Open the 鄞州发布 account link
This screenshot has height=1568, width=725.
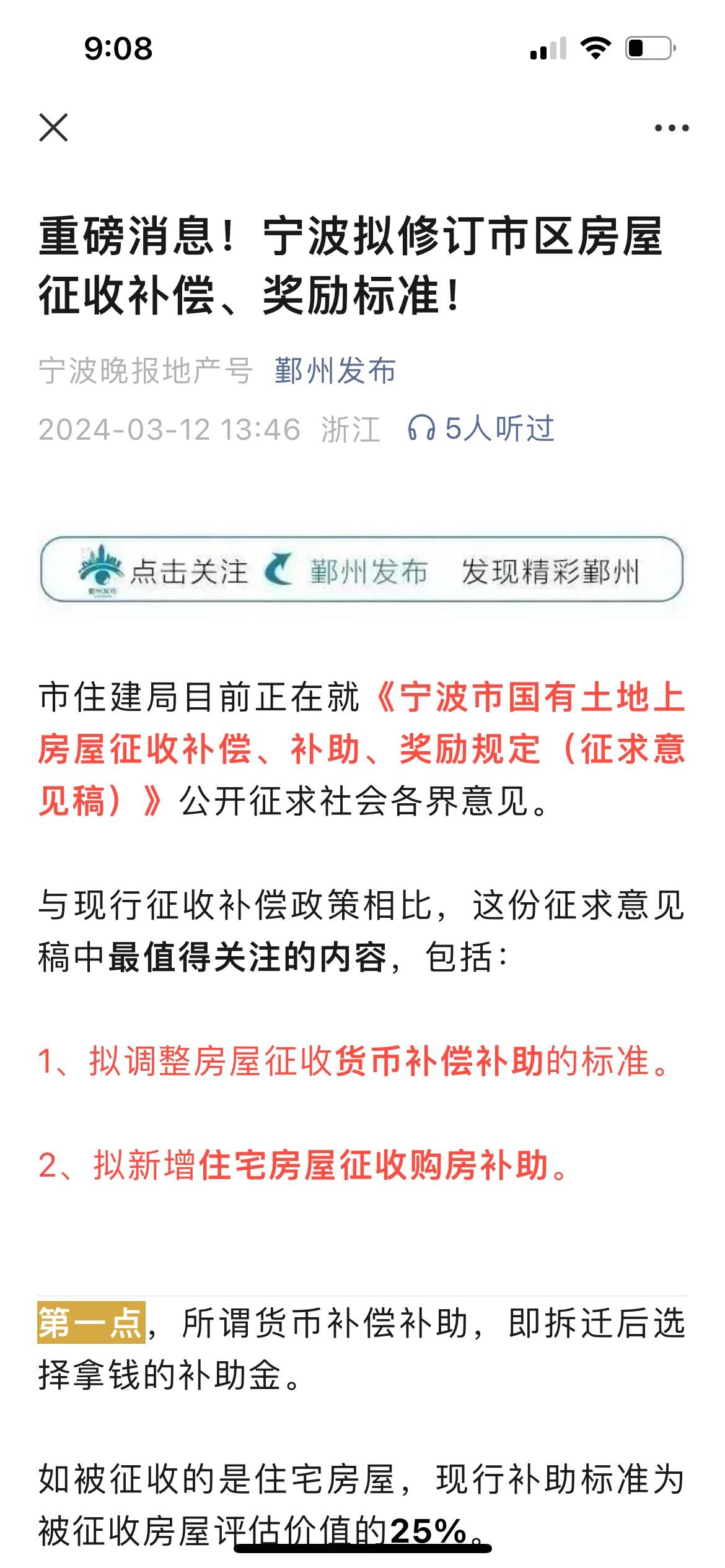pos(335,371)
